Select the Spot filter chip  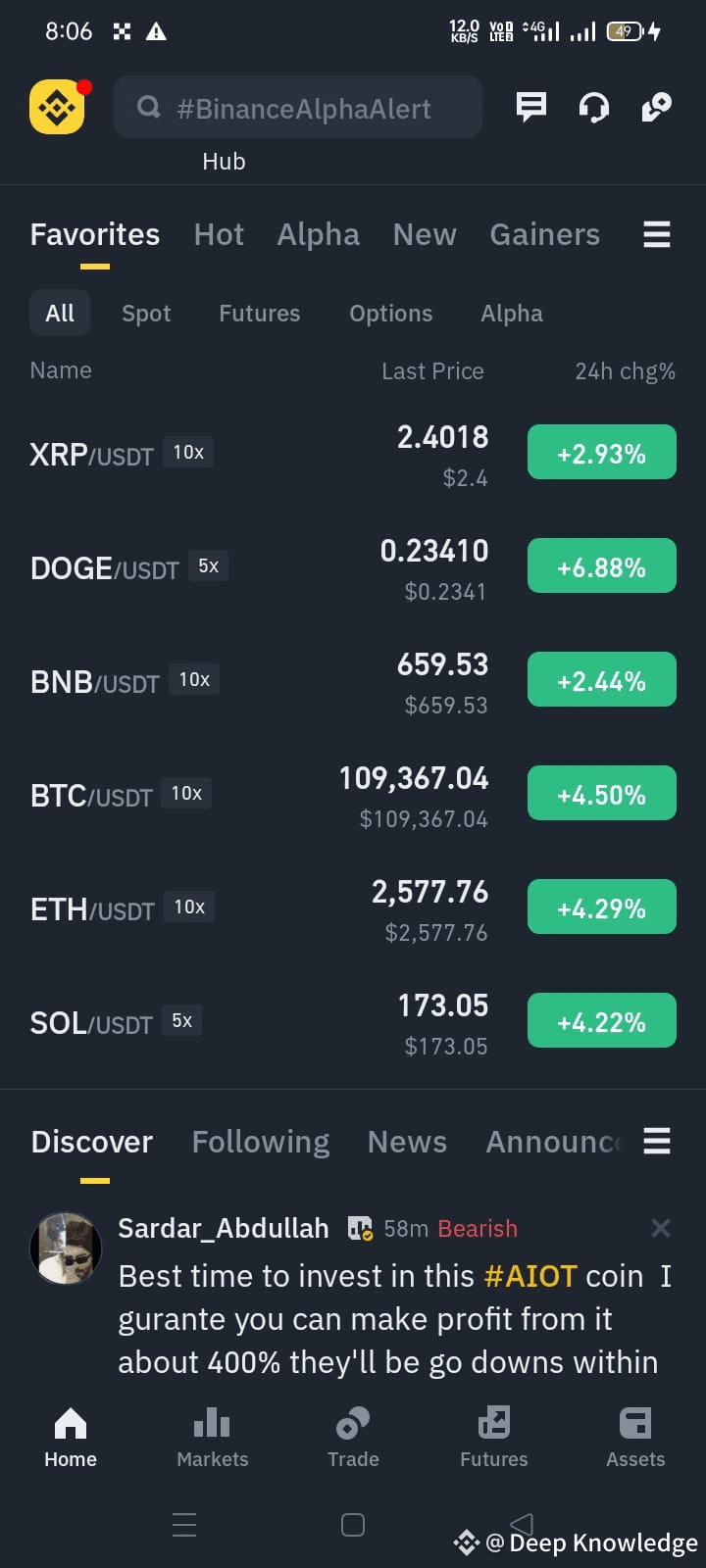(x=146, y=314)
